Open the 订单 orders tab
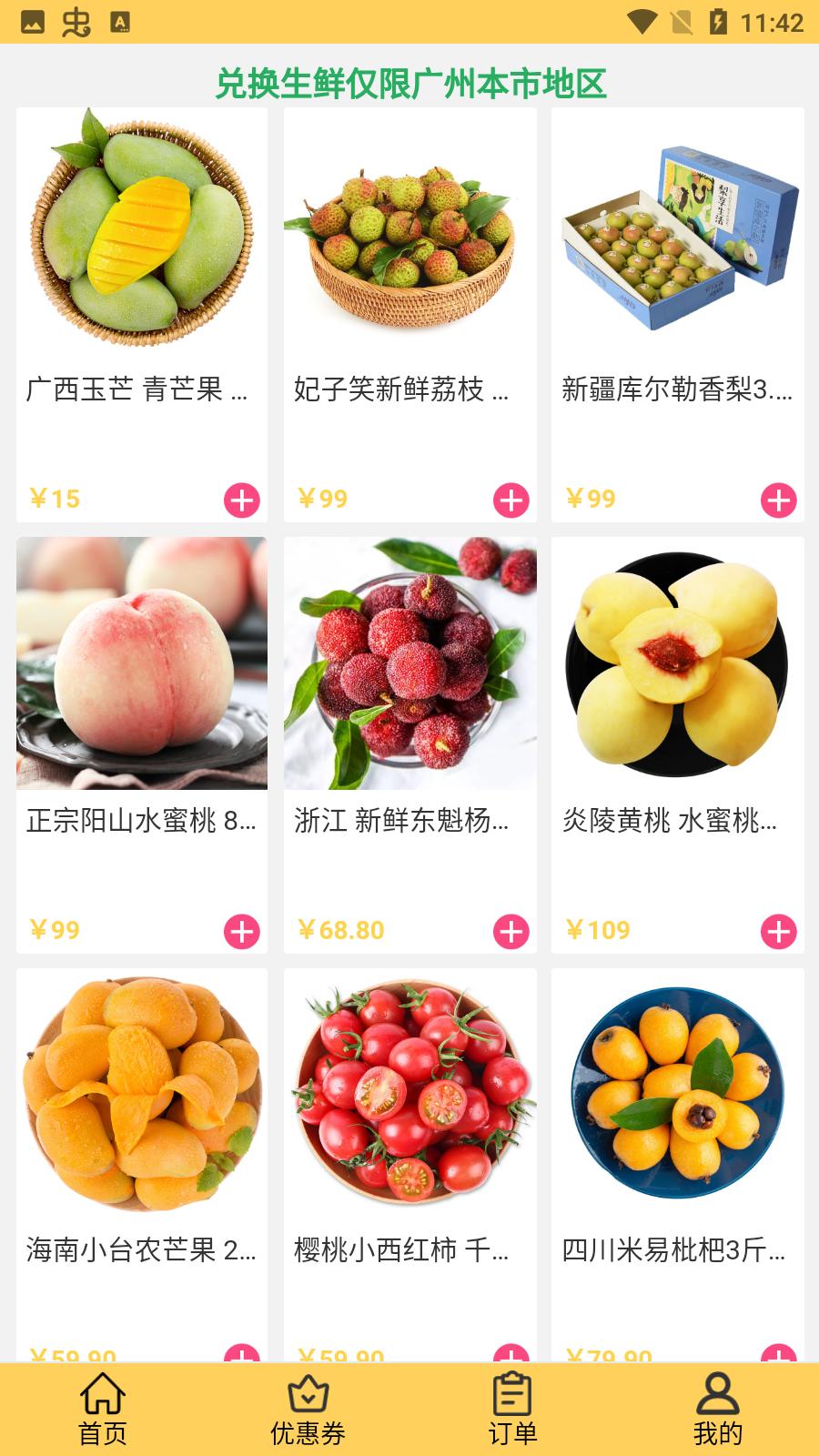 coord(512,1409)
